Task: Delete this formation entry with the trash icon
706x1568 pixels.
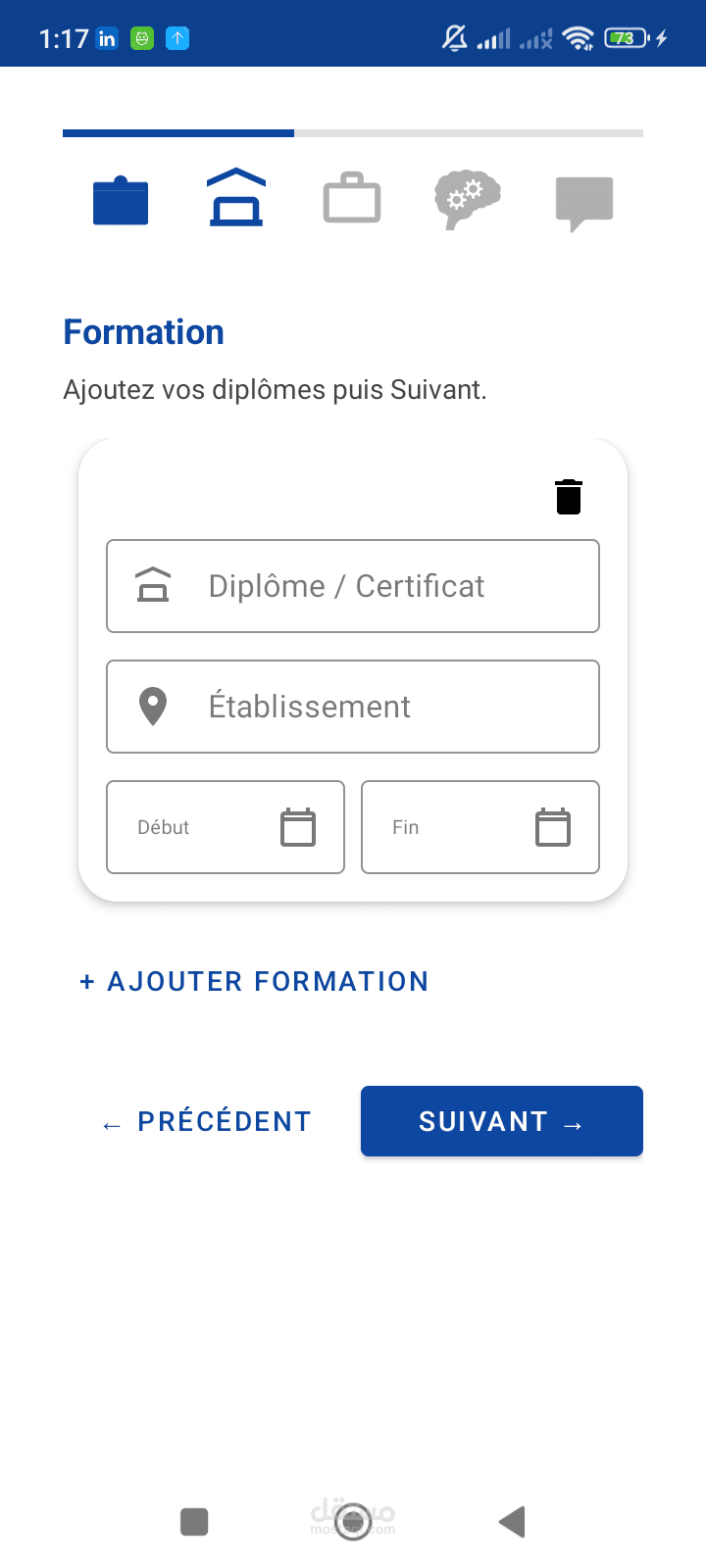Action: [x=569, y=497]
